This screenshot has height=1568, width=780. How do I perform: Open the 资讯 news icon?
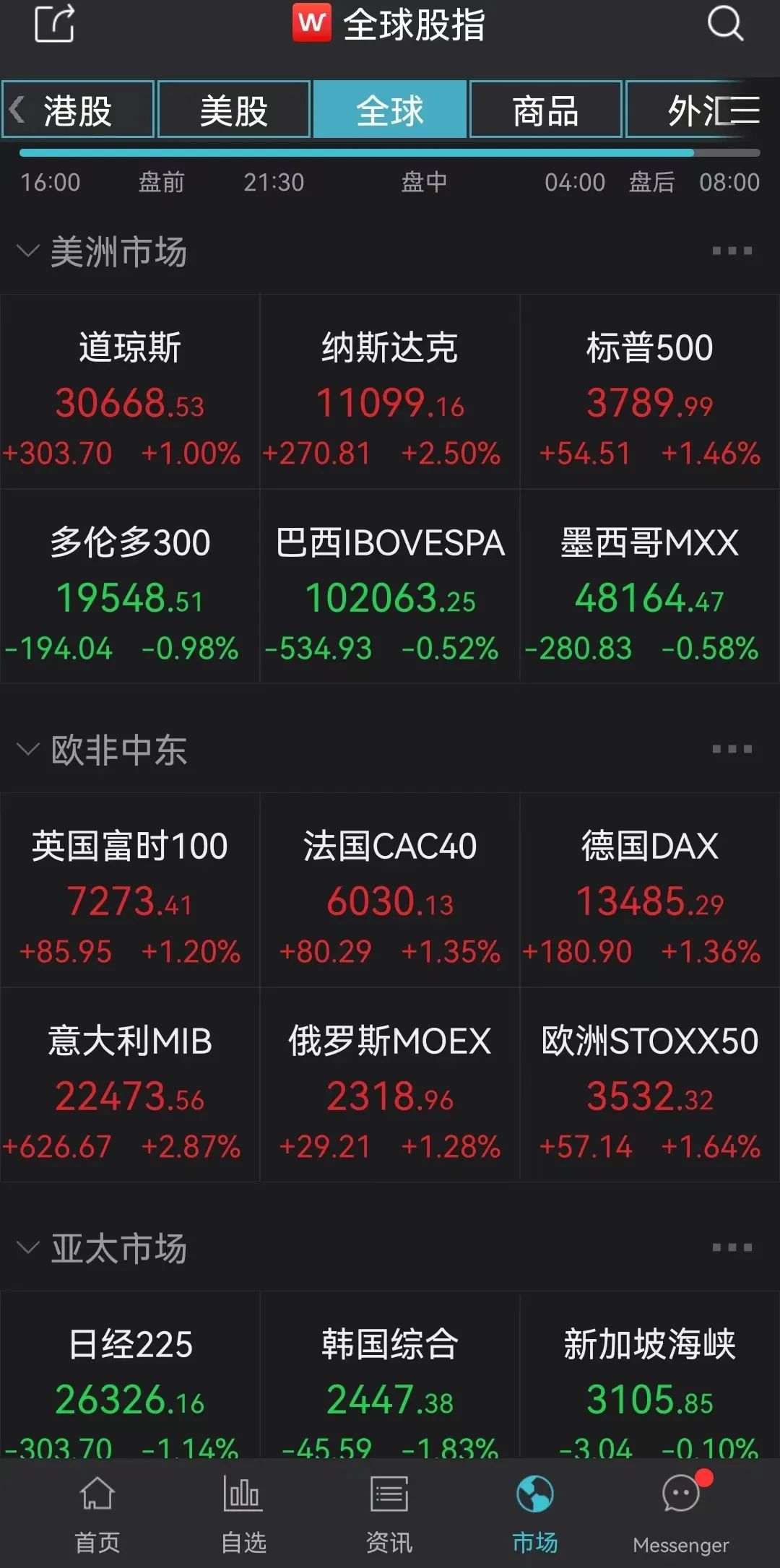coord(389,1509)
